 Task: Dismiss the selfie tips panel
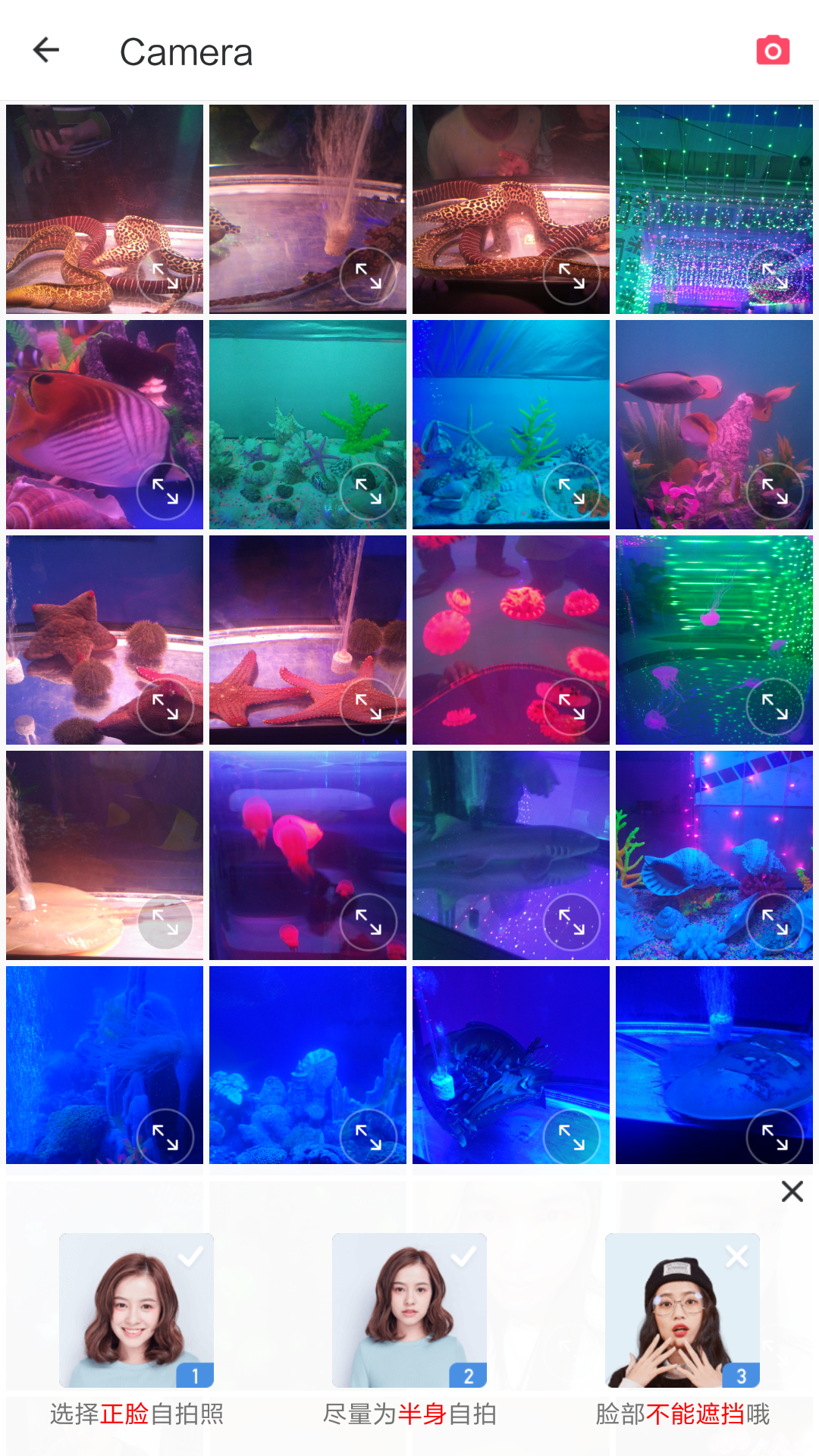(x=792, y=1191)
